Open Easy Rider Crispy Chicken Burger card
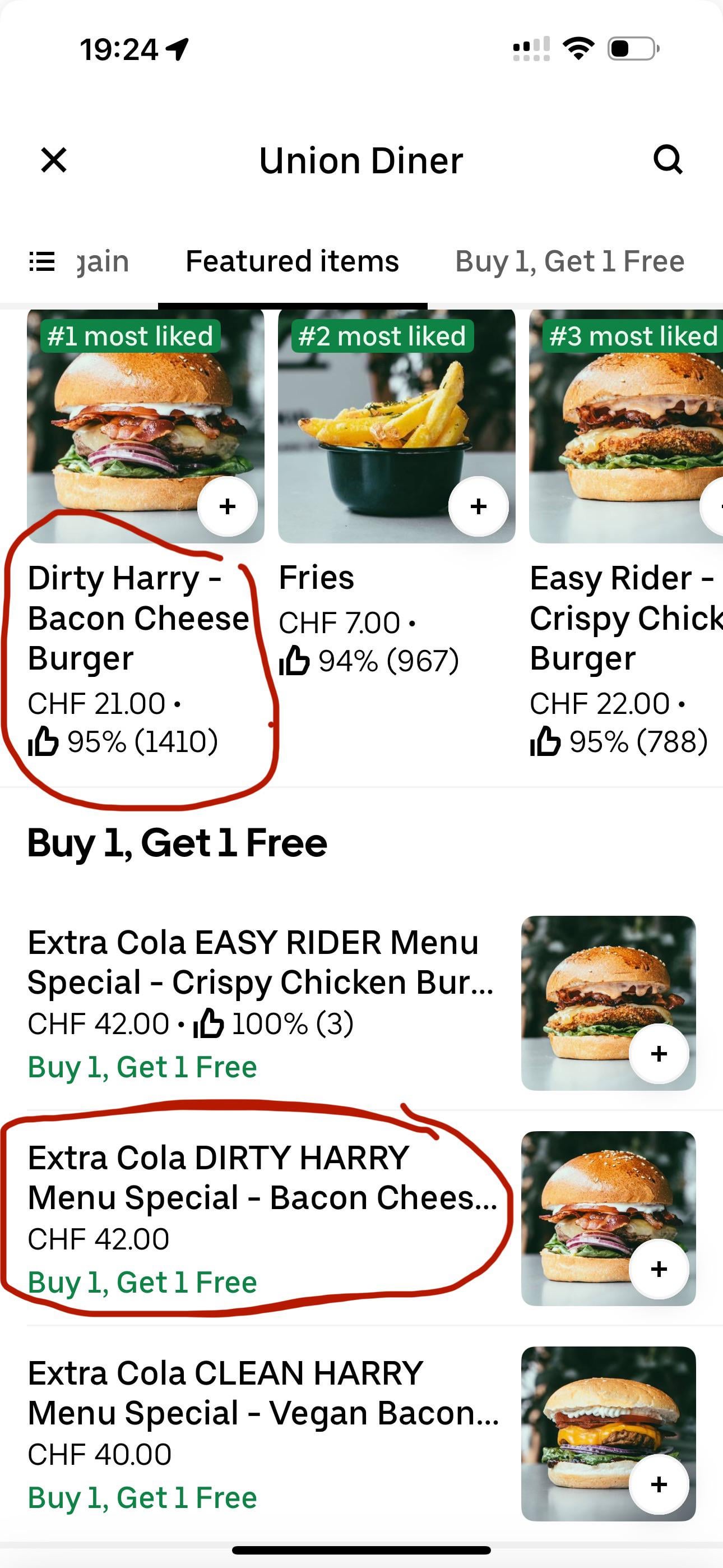This screenshot has width=723, height=1568. pos(625,533)
